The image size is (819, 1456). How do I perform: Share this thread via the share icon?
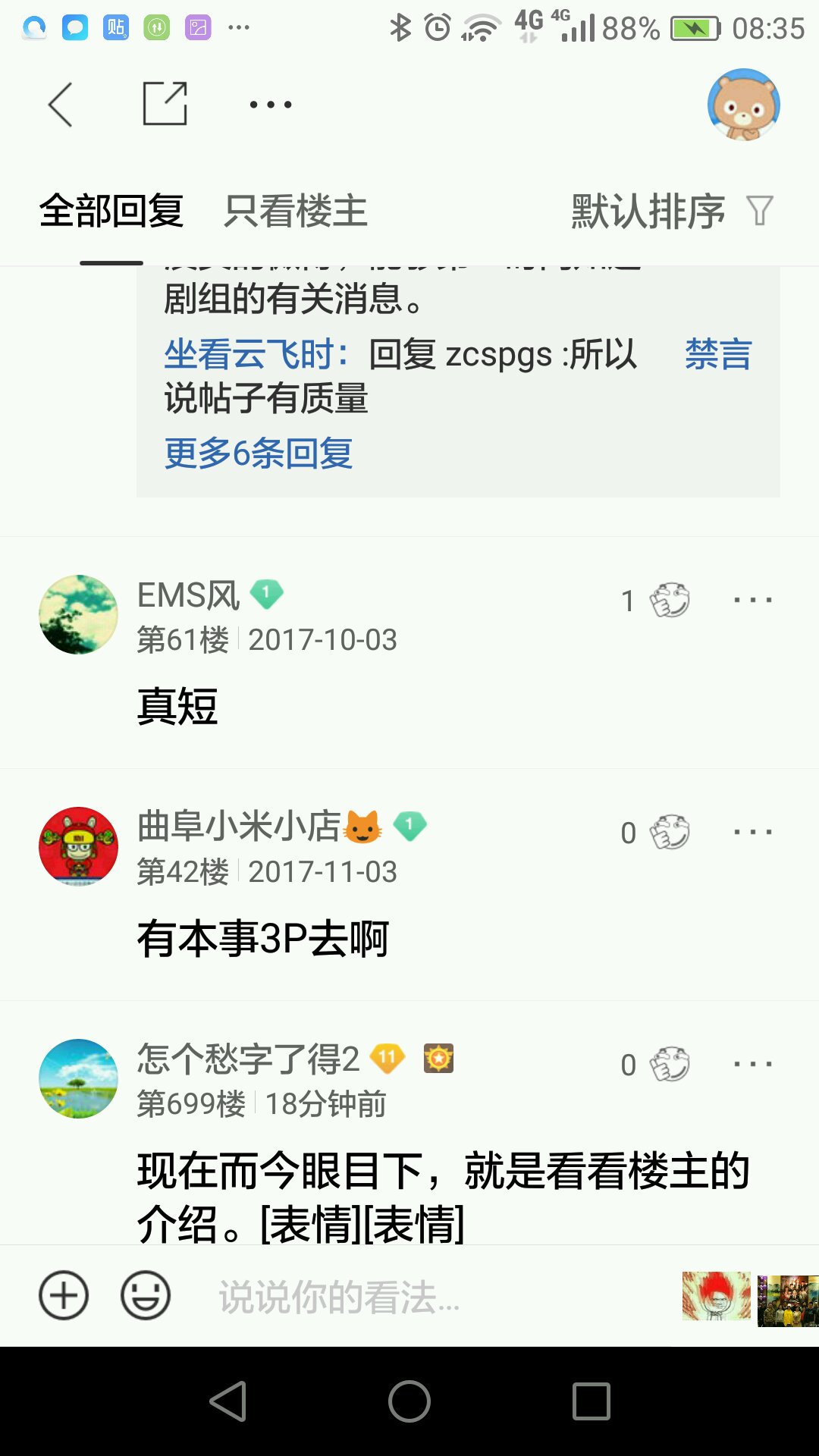pos(165,103)
